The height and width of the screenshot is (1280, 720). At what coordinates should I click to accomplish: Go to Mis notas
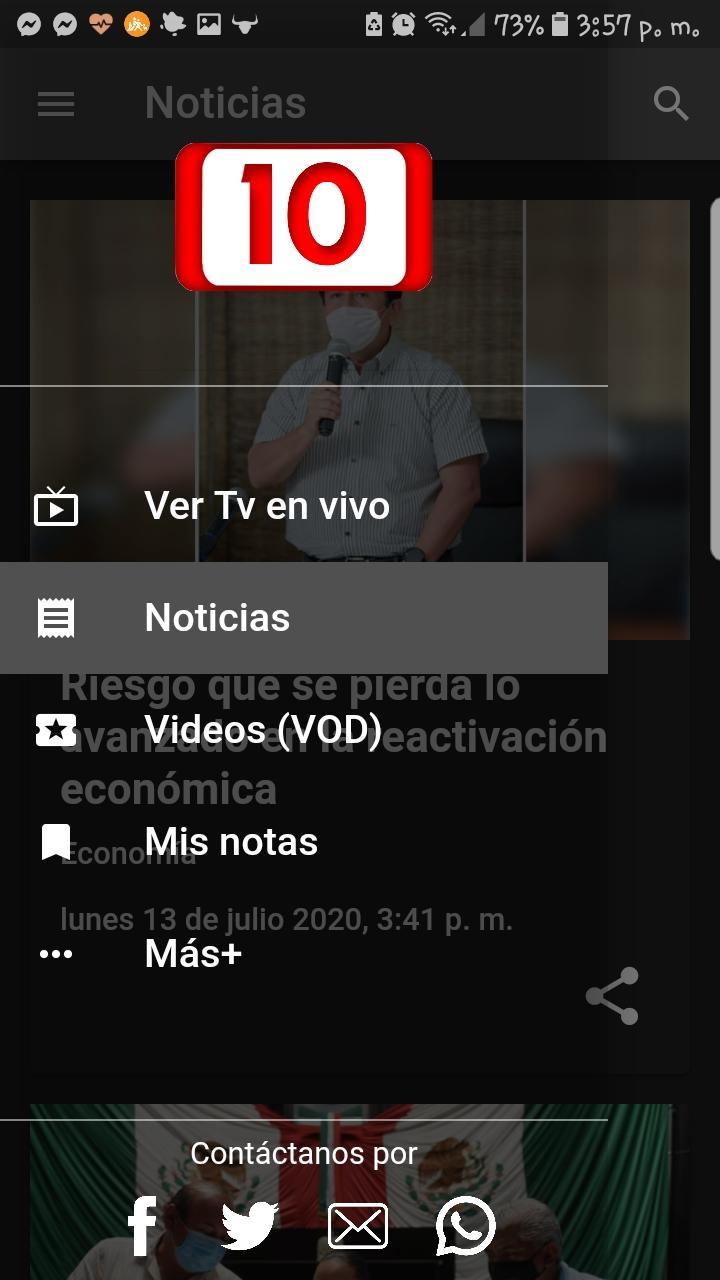[304, 842]
